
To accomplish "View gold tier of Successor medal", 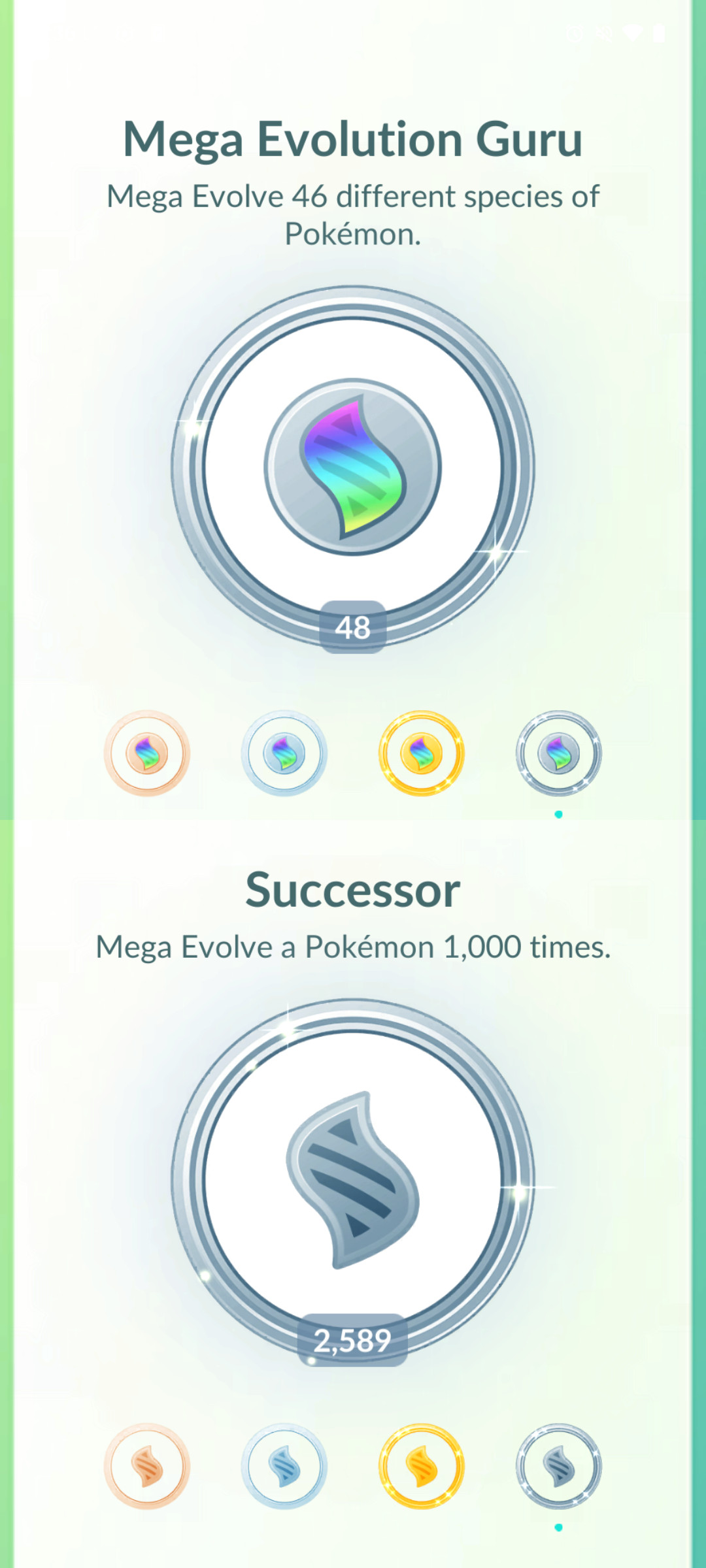I will pyautogui.click(x=422, y=1466).
